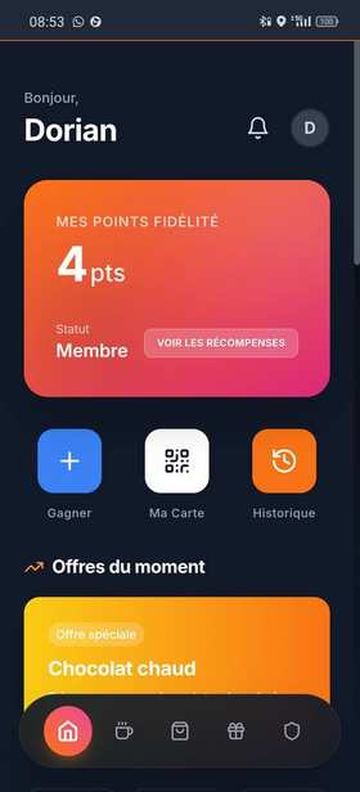
Task: Switch to the shopping bag tab
Action: (180, 731)
